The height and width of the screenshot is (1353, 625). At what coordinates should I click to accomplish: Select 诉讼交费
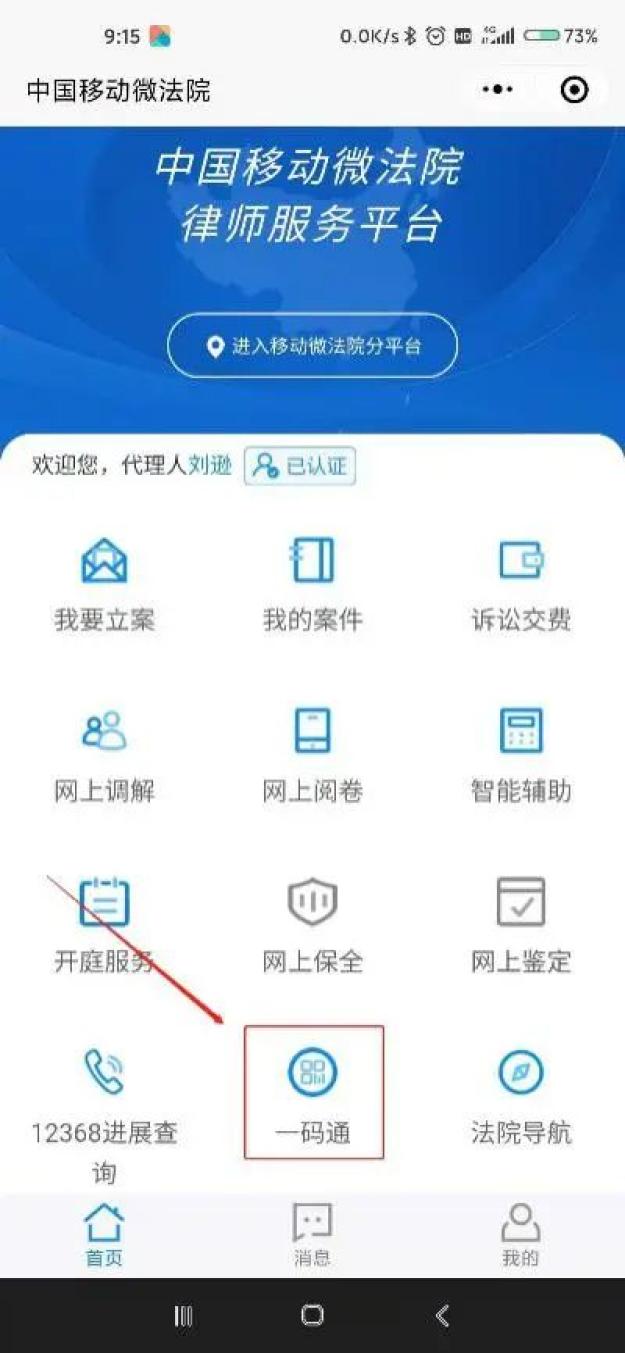(x=521, y=585)
